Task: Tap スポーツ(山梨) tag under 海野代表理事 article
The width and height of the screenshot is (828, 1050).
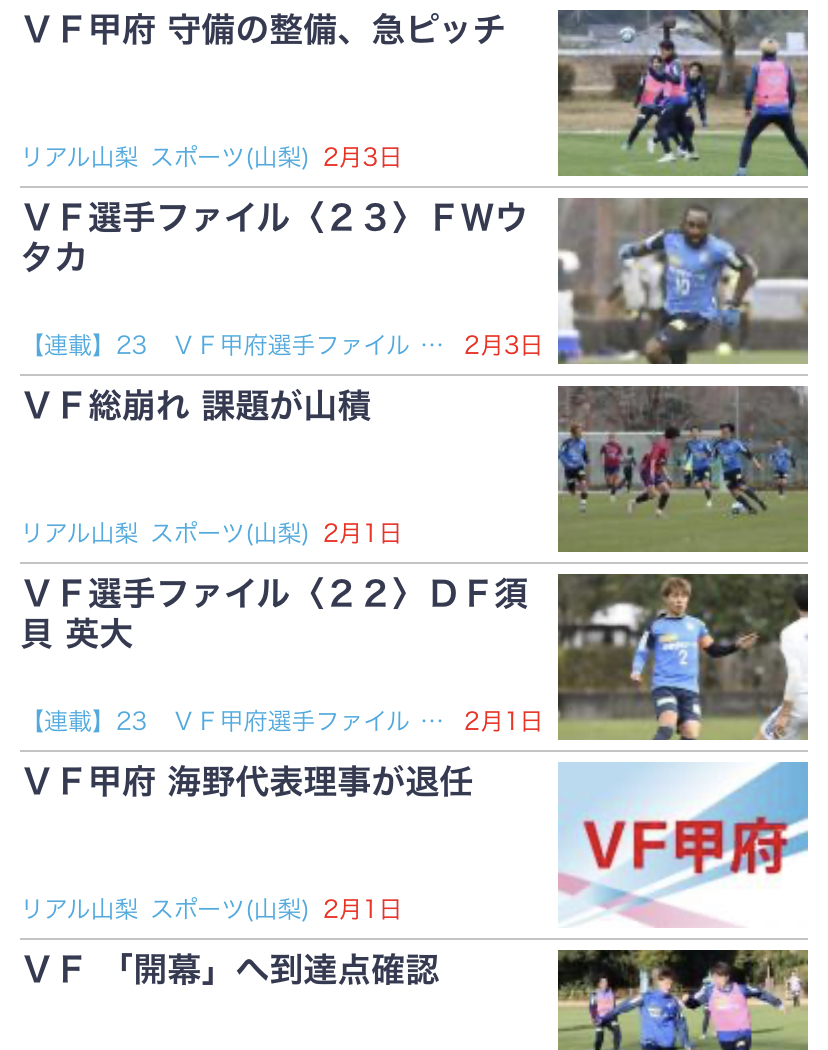Action: click(x=230, y=909)
